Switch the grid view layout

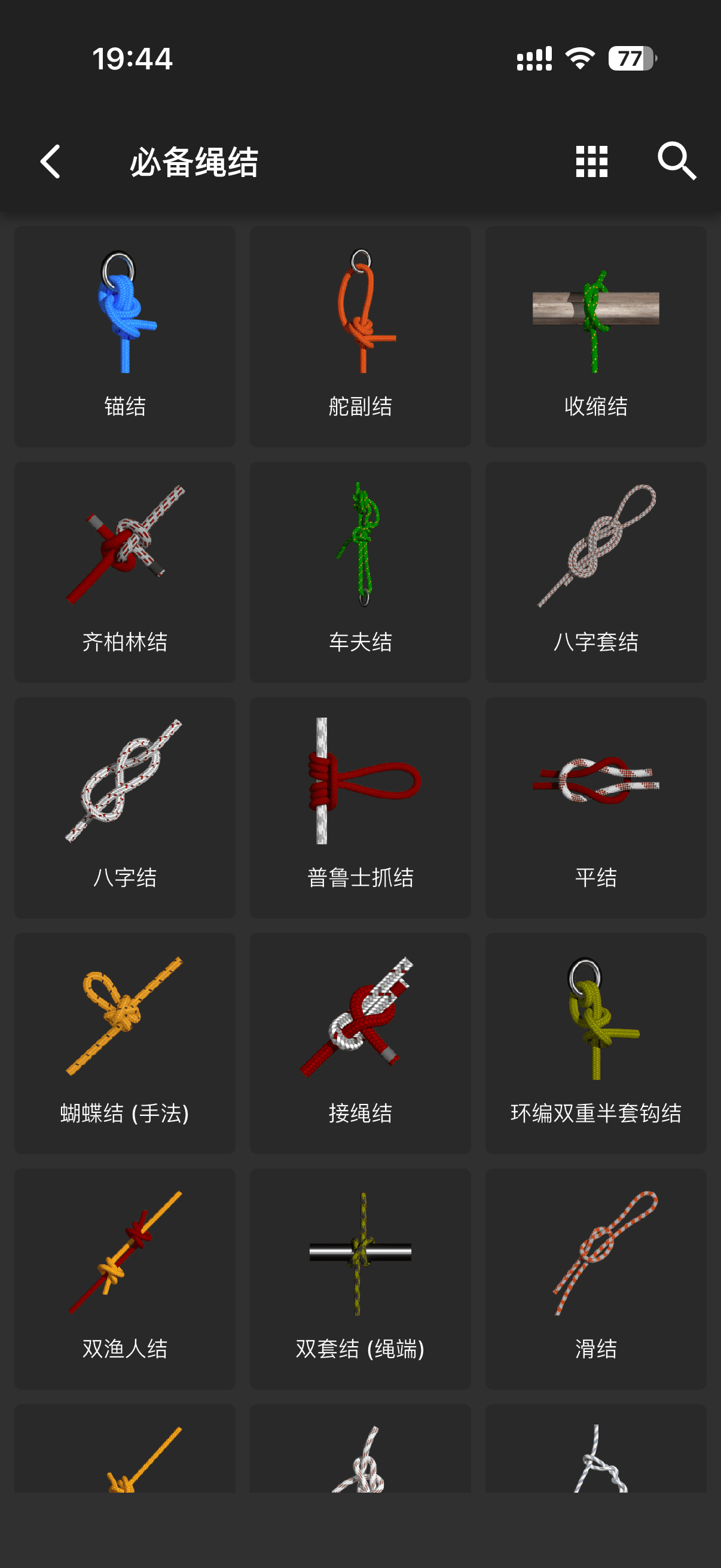coord(591,162)
